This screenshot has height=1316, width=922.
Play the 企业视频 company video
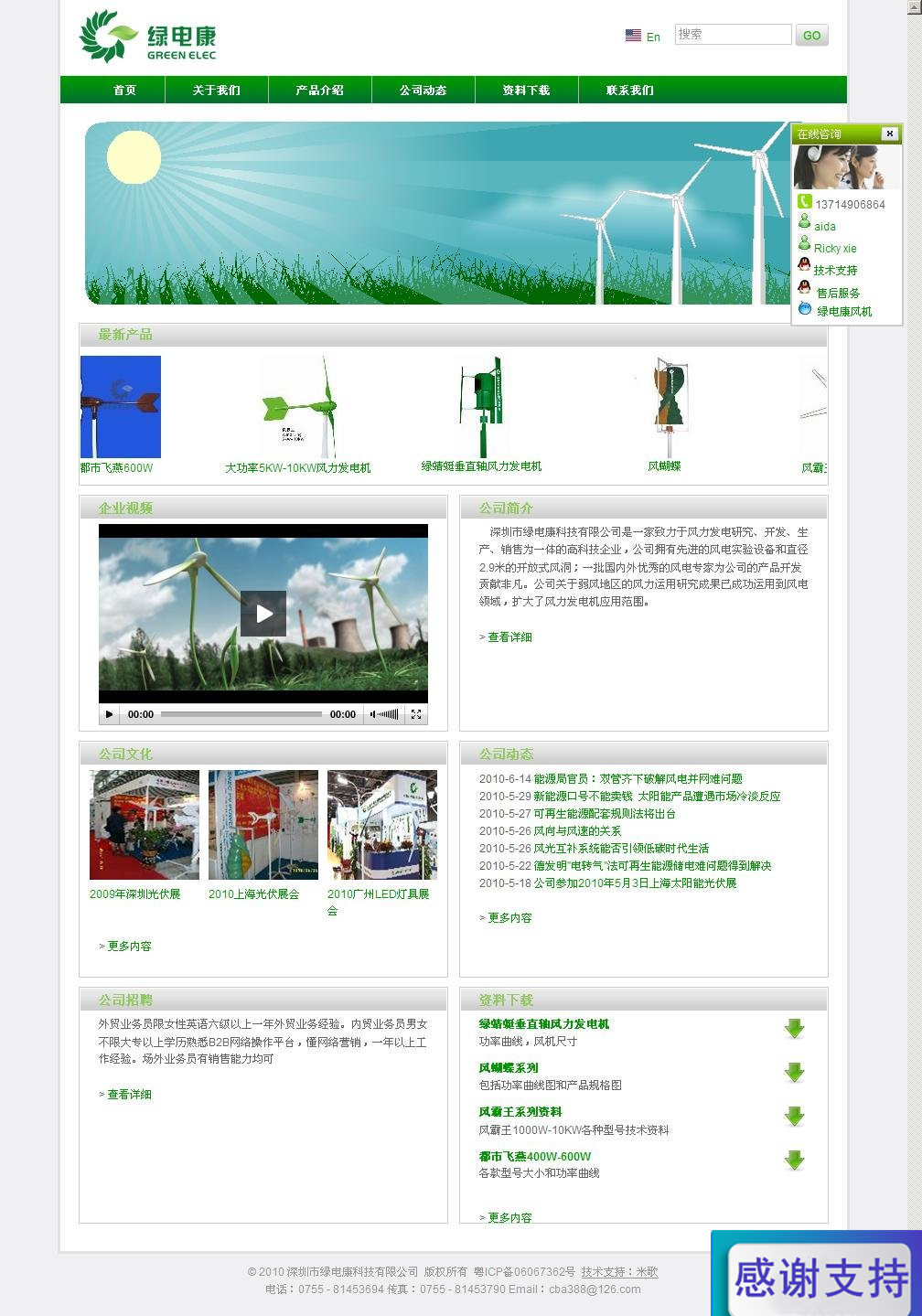coord(263,613)
